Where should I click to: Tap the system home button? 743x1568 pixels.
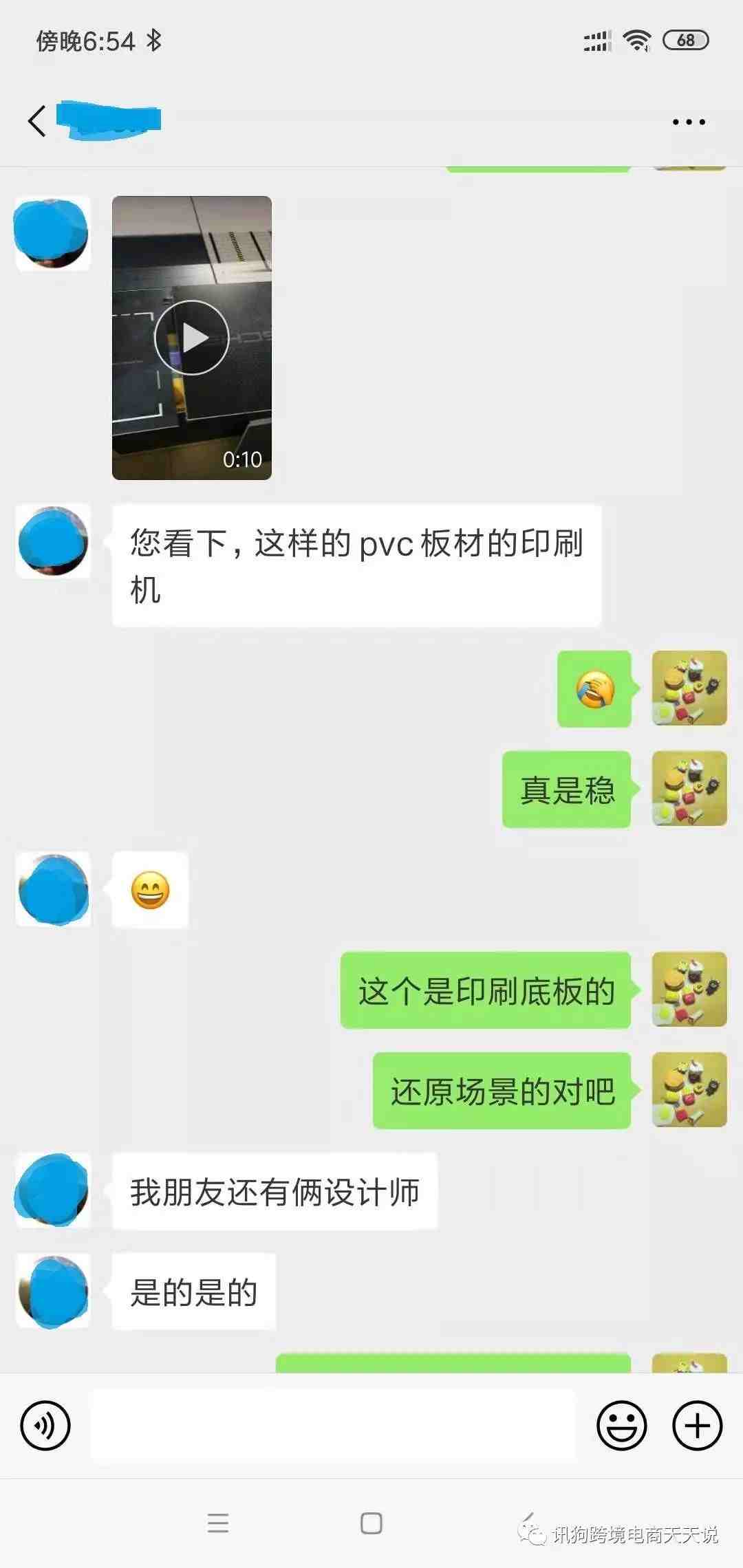tap(371, 1523)
